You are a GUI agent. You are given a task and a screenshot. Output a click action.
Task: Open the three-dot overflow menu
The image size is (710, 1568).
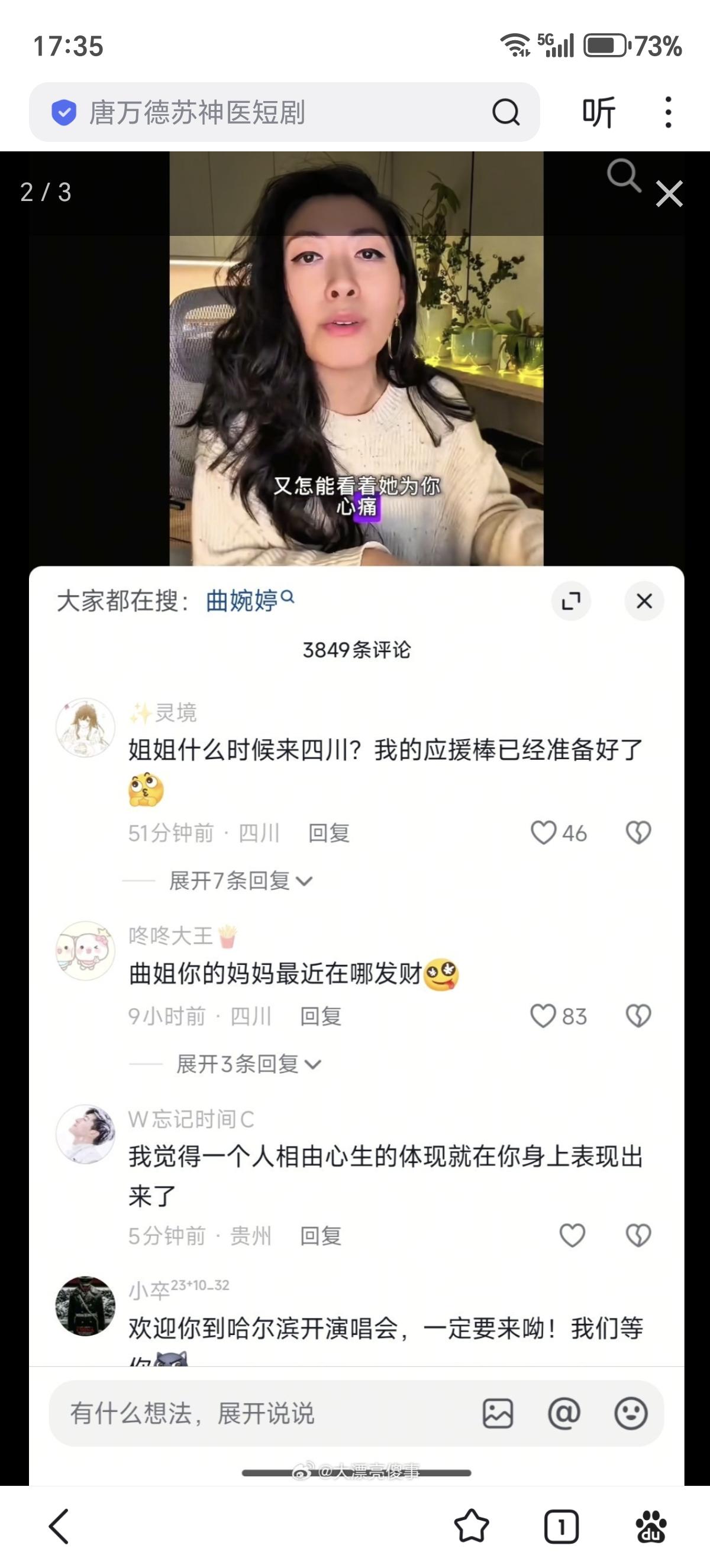(x=669, y=111)
